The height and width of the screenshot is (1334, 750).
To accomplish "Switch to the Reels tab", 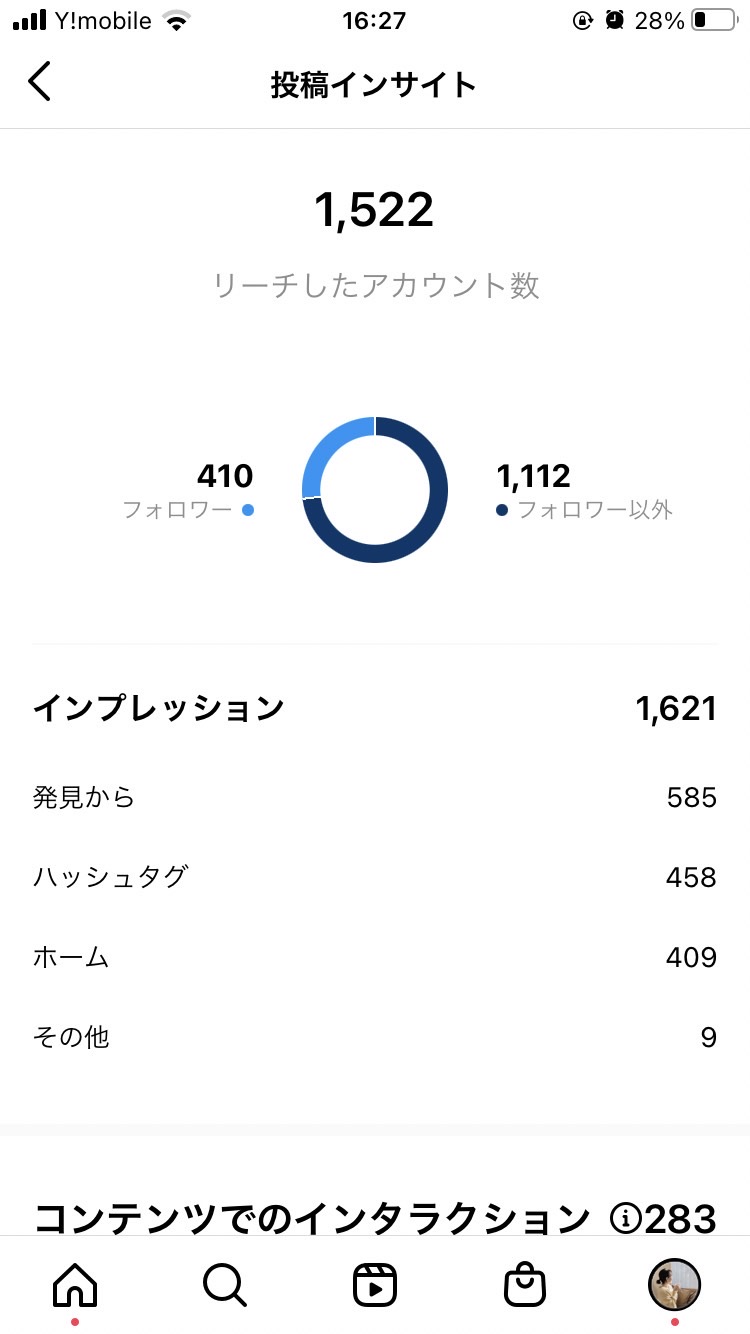I will (x=375, y=1285).
